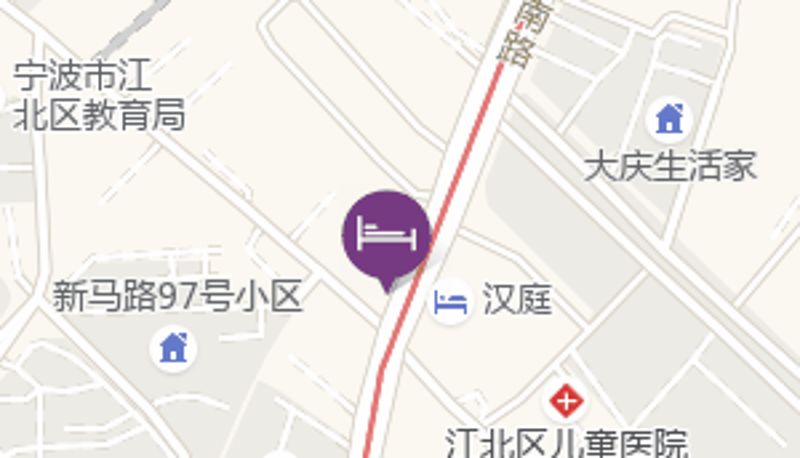Select the 汉庭 hotel point on map

(451, 301)
